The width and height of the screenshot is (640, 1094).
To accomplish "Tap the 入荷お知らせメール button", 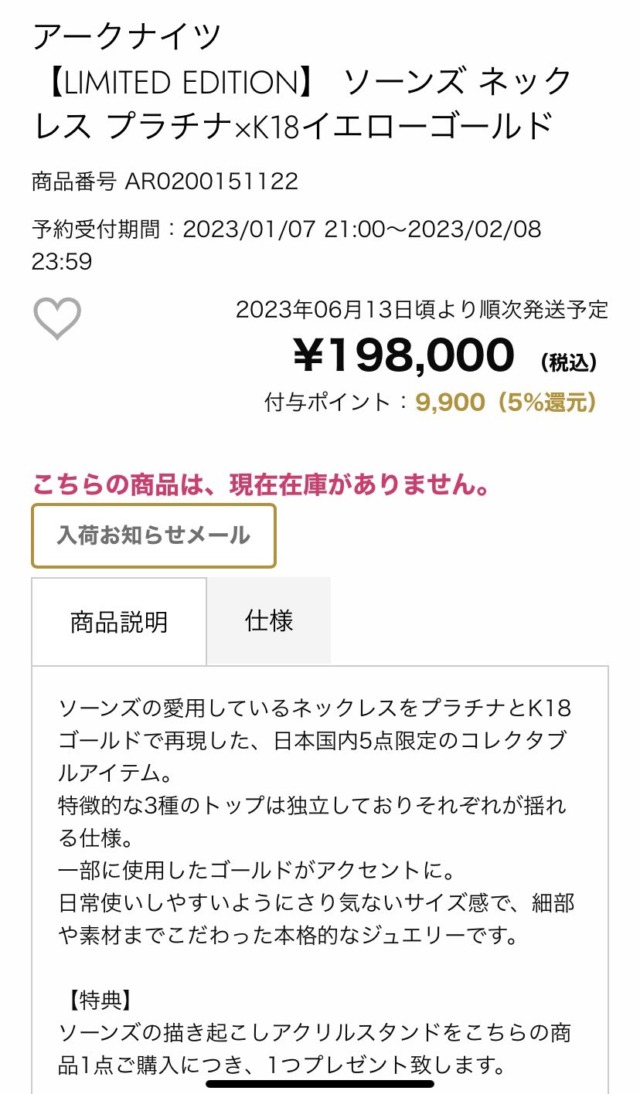I will (x=153, y=536).
